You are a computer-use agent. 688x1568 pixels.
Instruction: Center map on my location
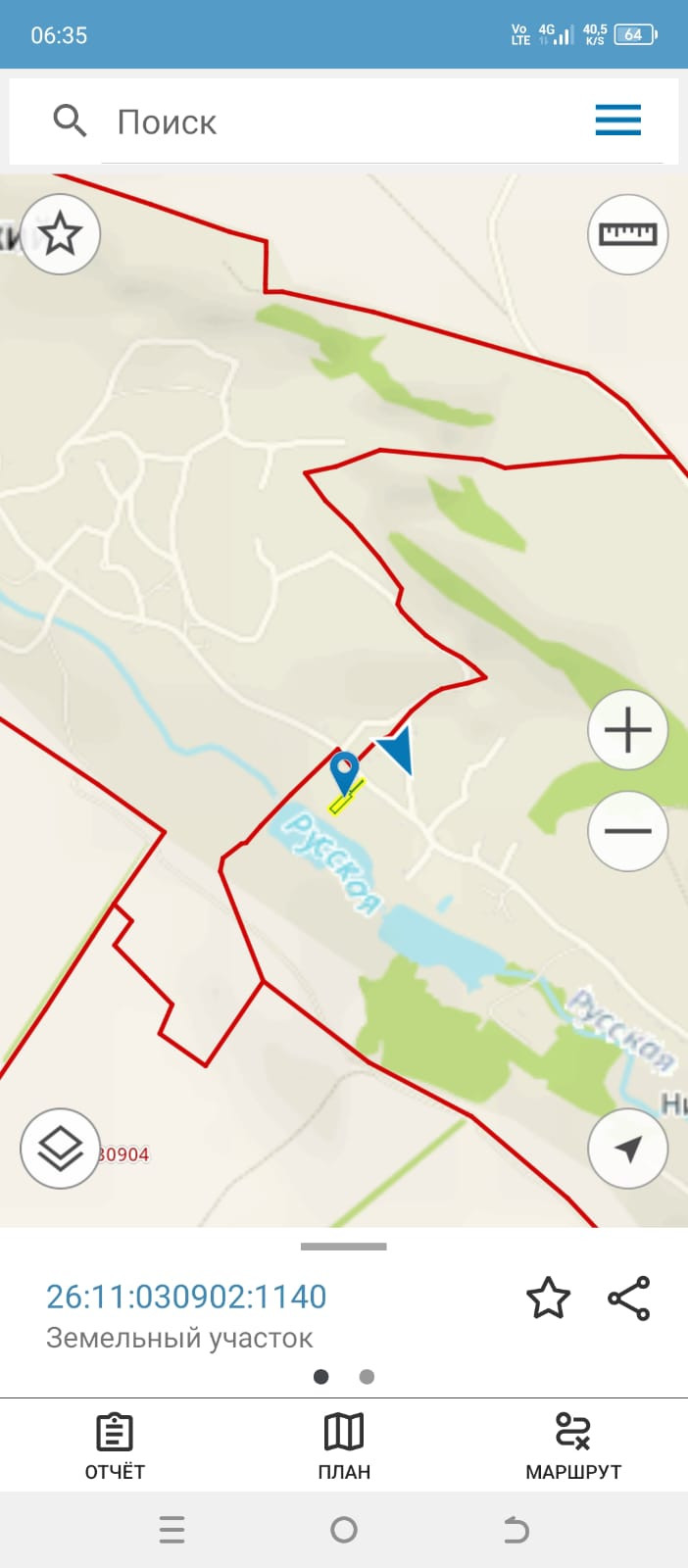pyautogui.click(x=627, y=1149)
